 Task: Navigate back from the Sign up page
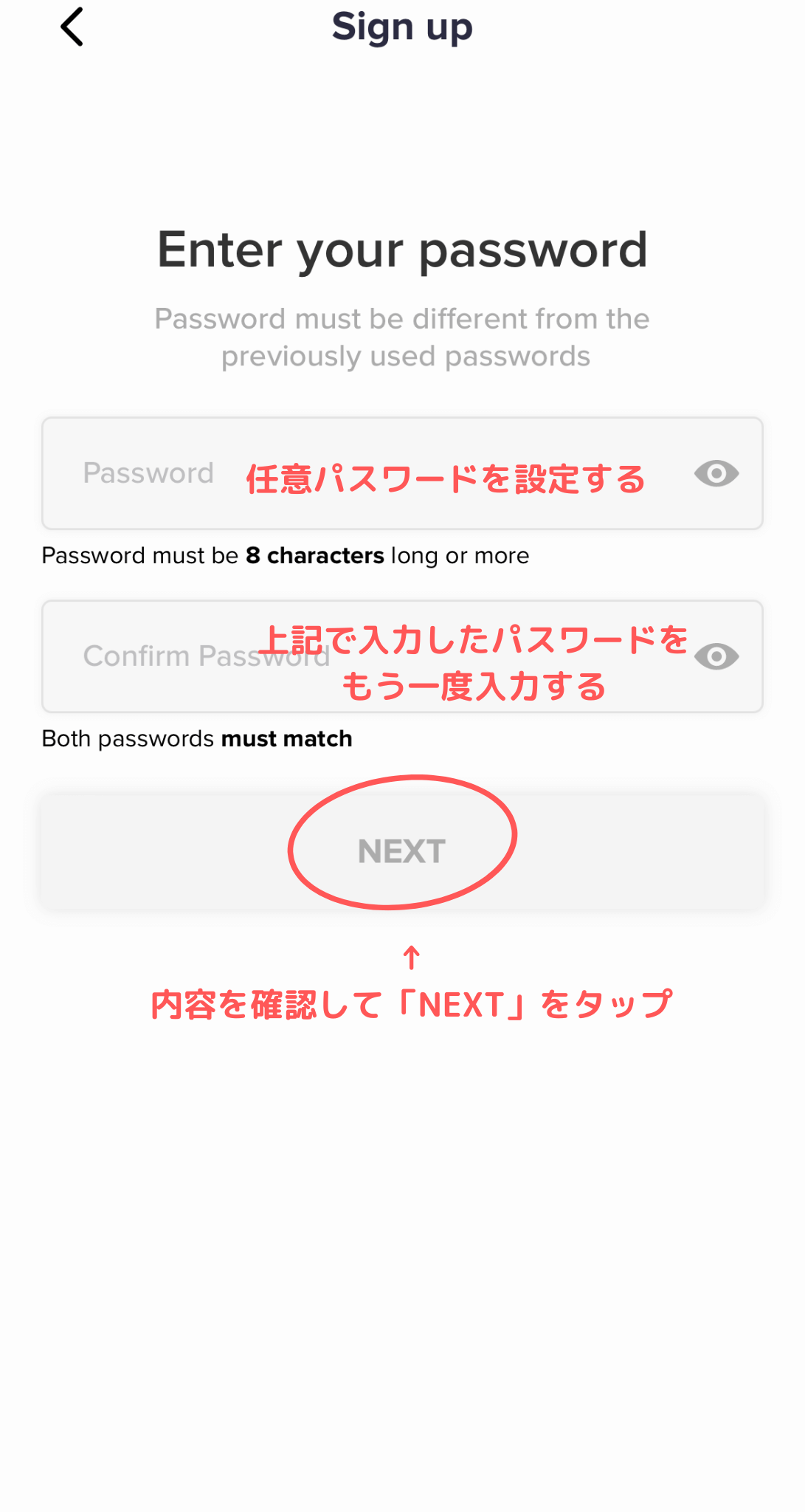click(72, 27)
